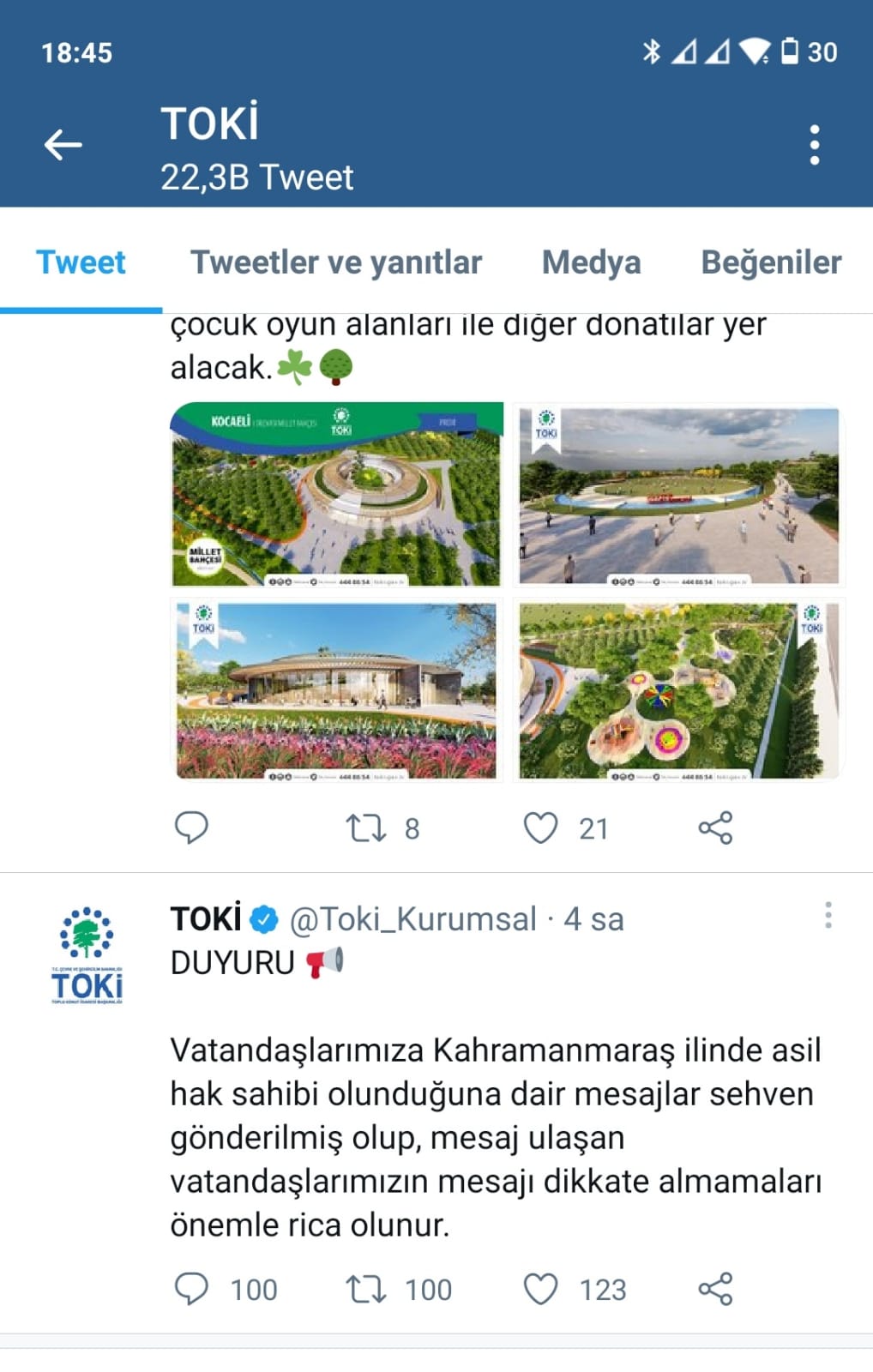Open the Beğeniler tab
The height and width of the screenshot is (1372, 873).
(x=770, y=262)
